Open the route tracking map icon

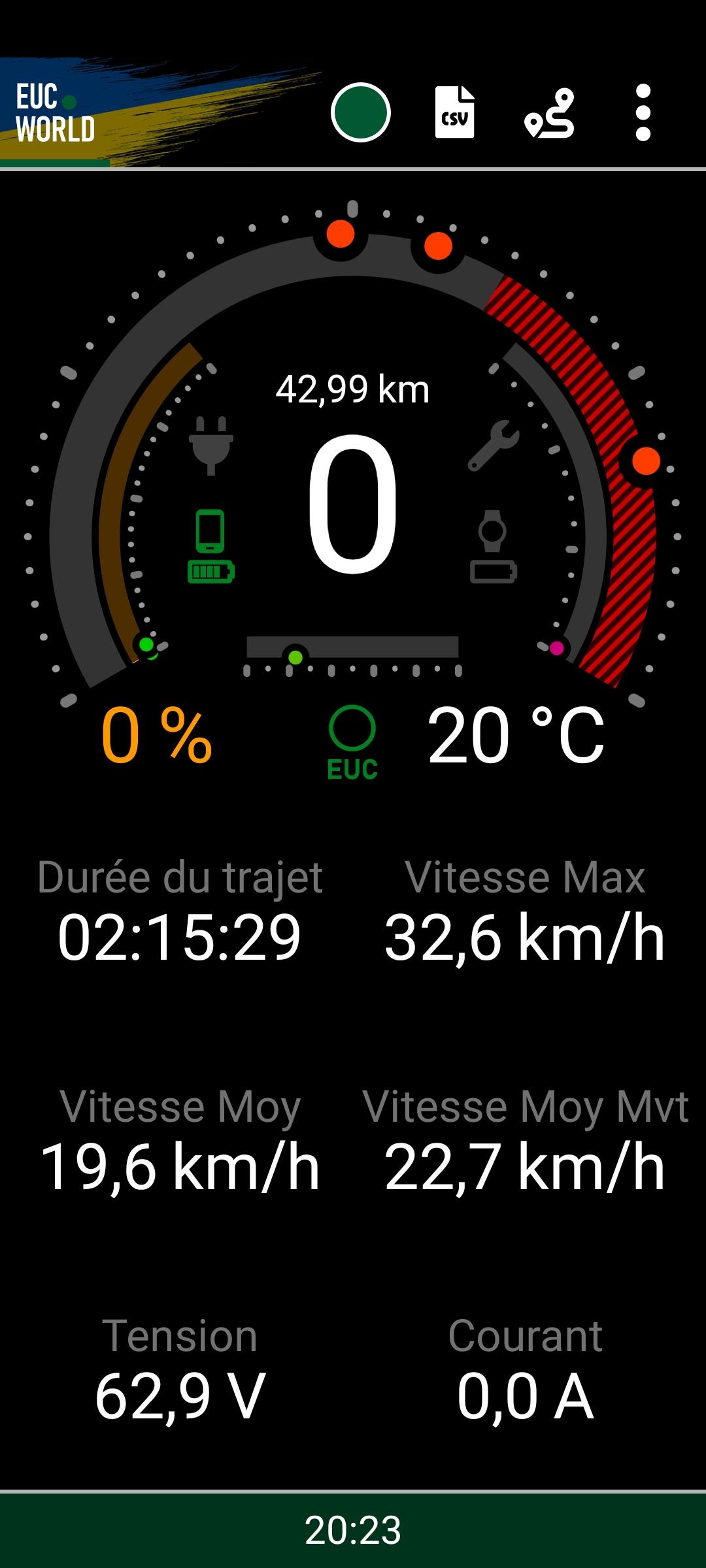pyautogui.click(x=549, y=113)
